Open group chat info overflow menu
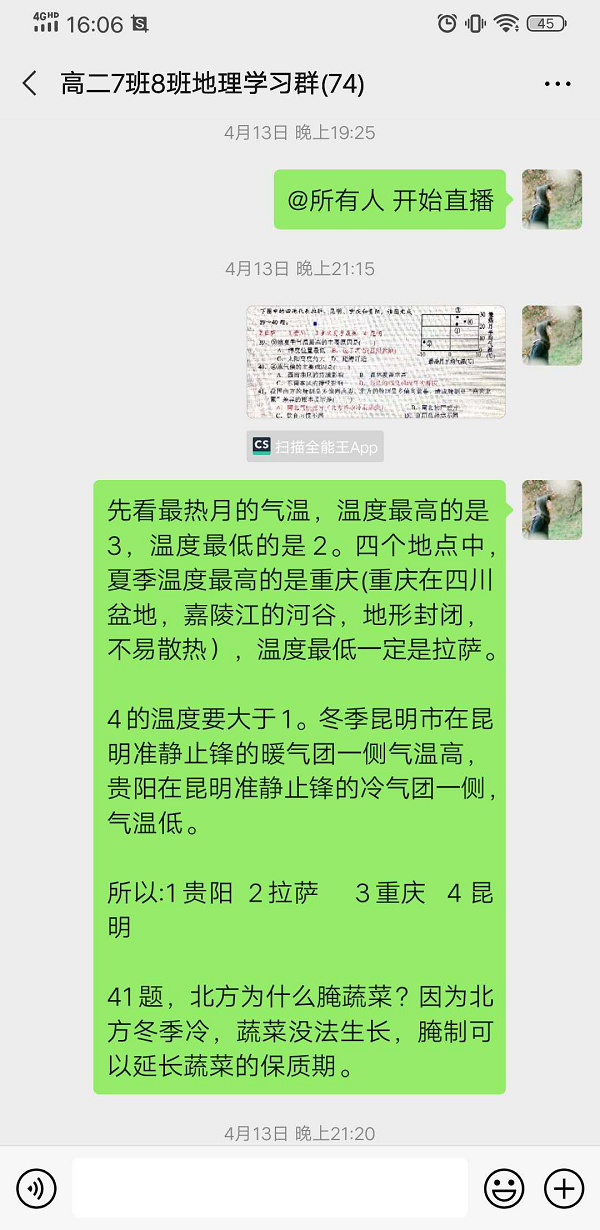The width and height of the screenshot is (600, 1230). point(557,84)
